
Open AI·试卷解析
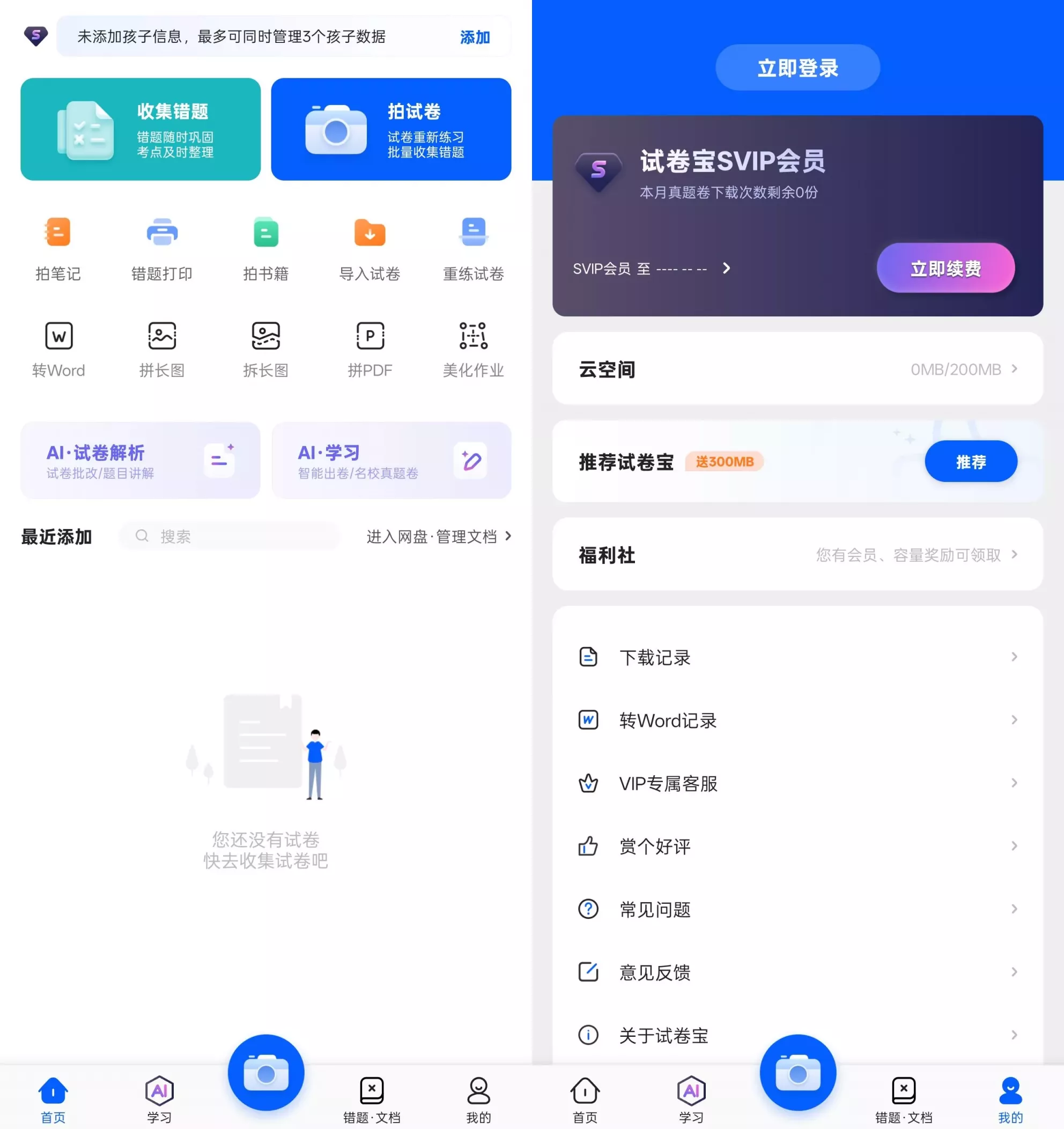[x=141, y=460]
